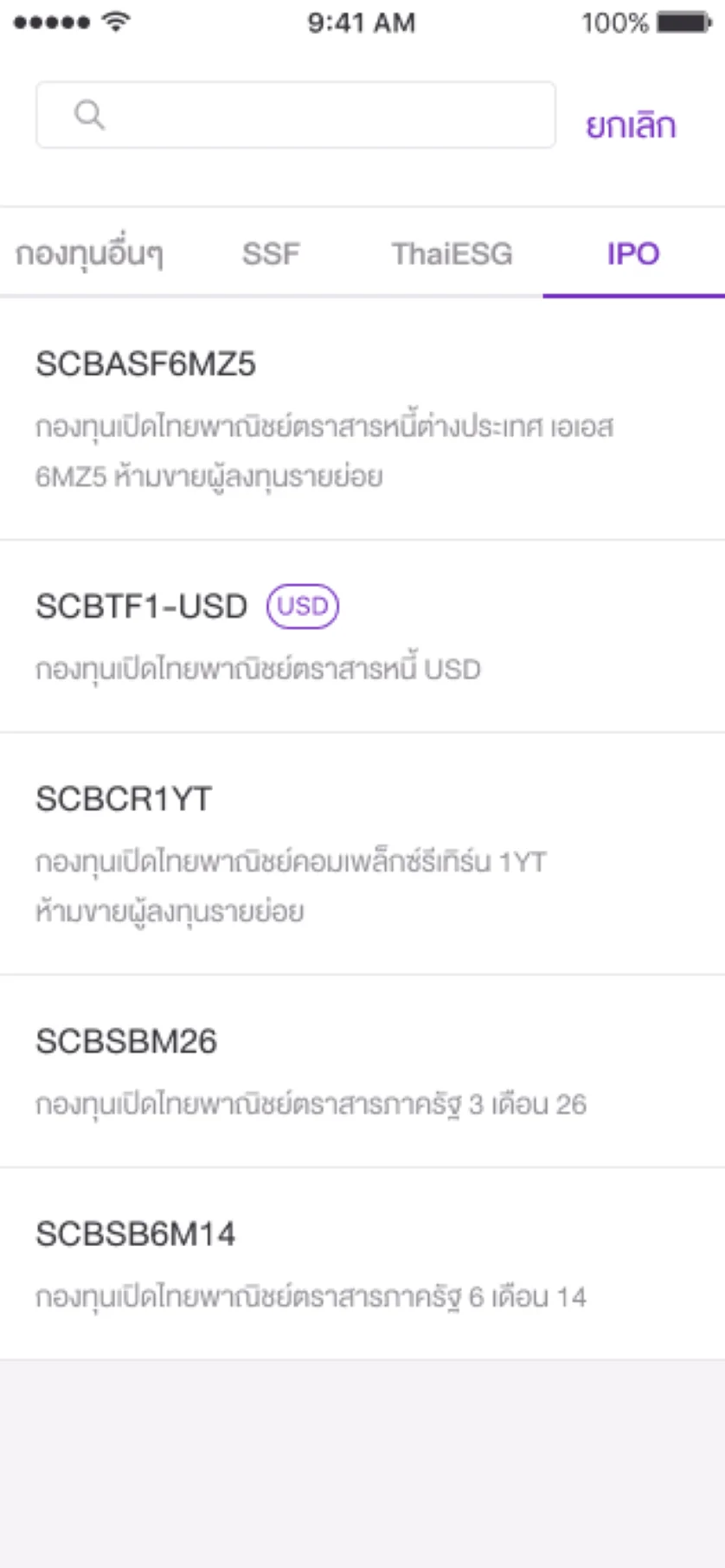Open the SCBSBM26 fund

(362, 1071)
